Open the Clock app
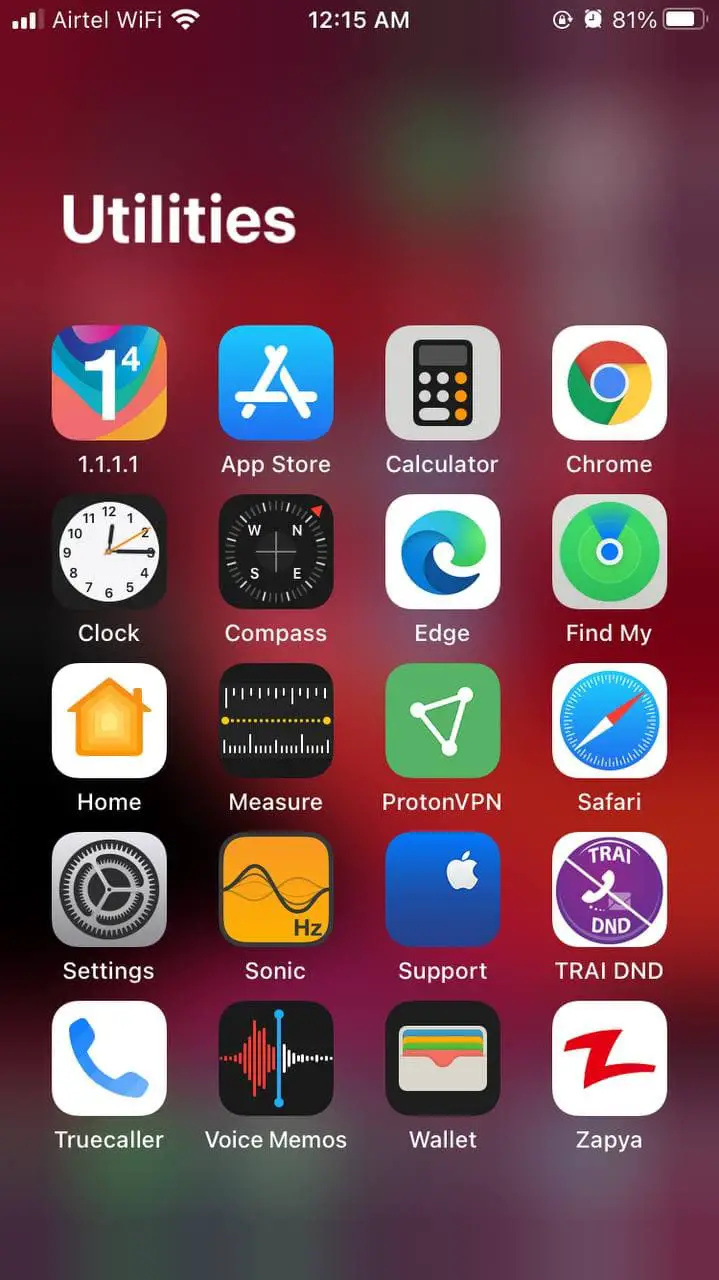This screenshot has height=1280, width=719. coord(109,552)
